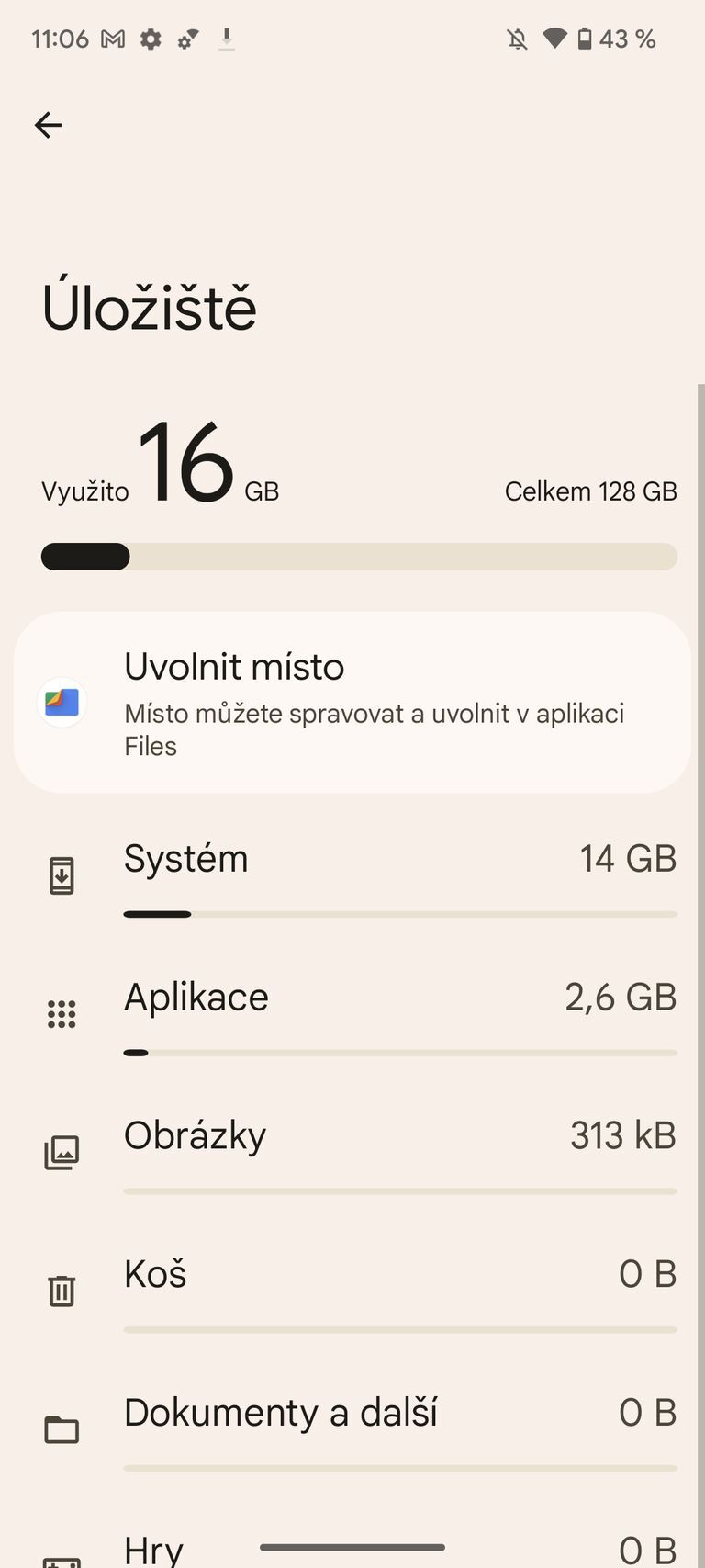
Task: Select the Systém phone storage icon
Action: click(61, 874)
